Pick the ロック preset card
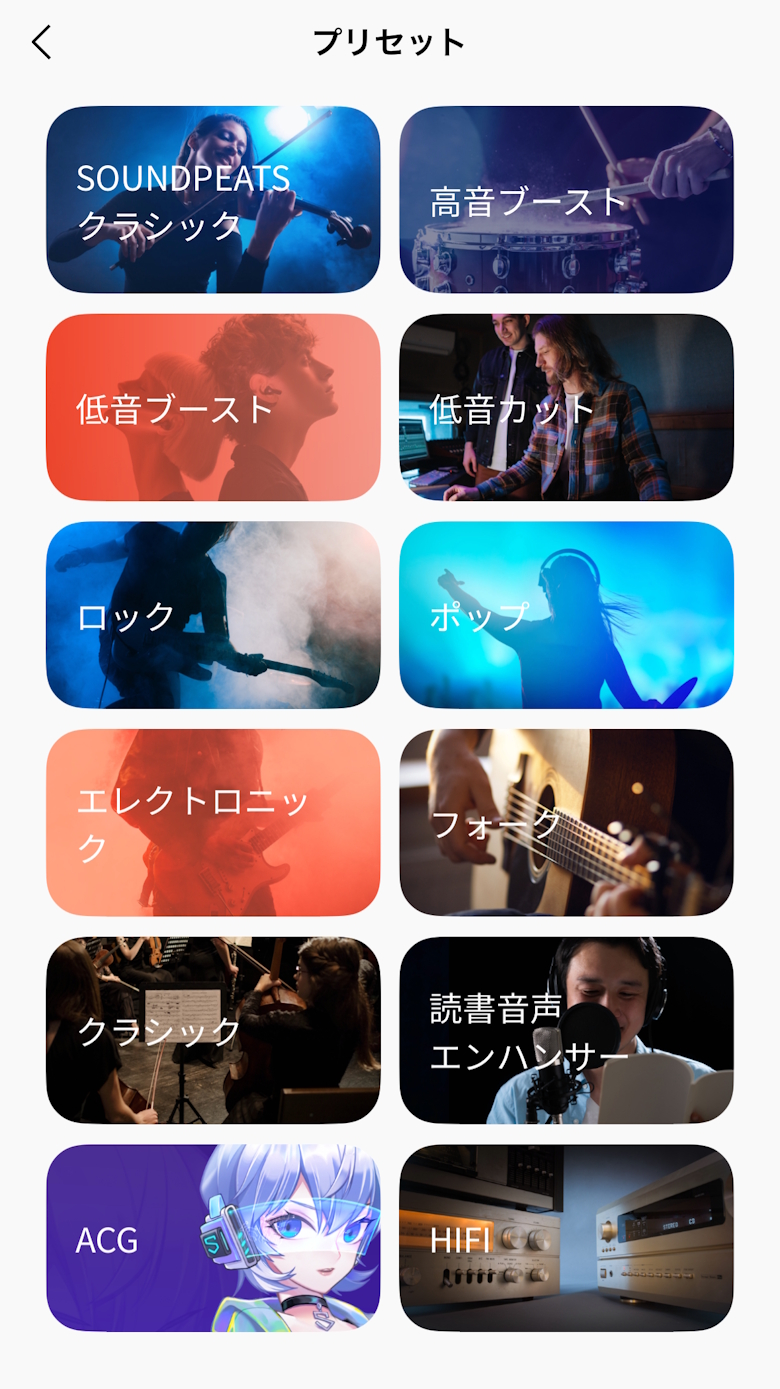The height and width of the screenshot is (1389, 780). [213, 615]
